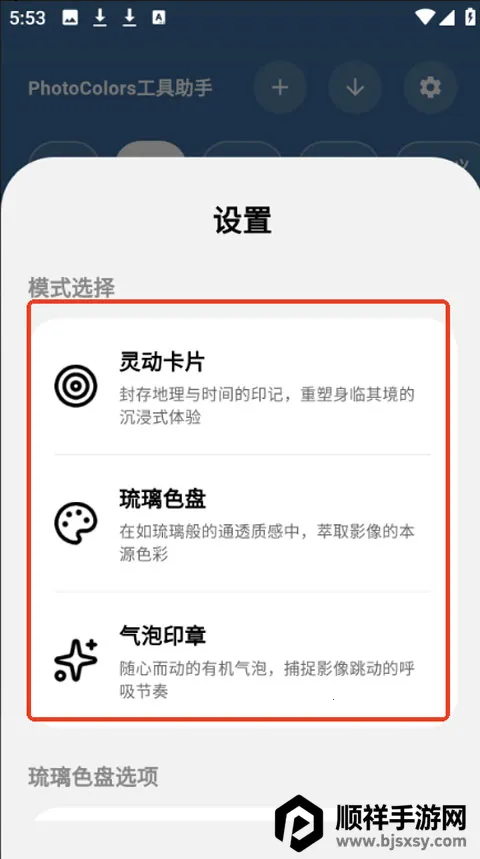The width and height of the screenshot is (480, 859).
Task: Open the download arrow button
Action: click(x=355, y=87)
